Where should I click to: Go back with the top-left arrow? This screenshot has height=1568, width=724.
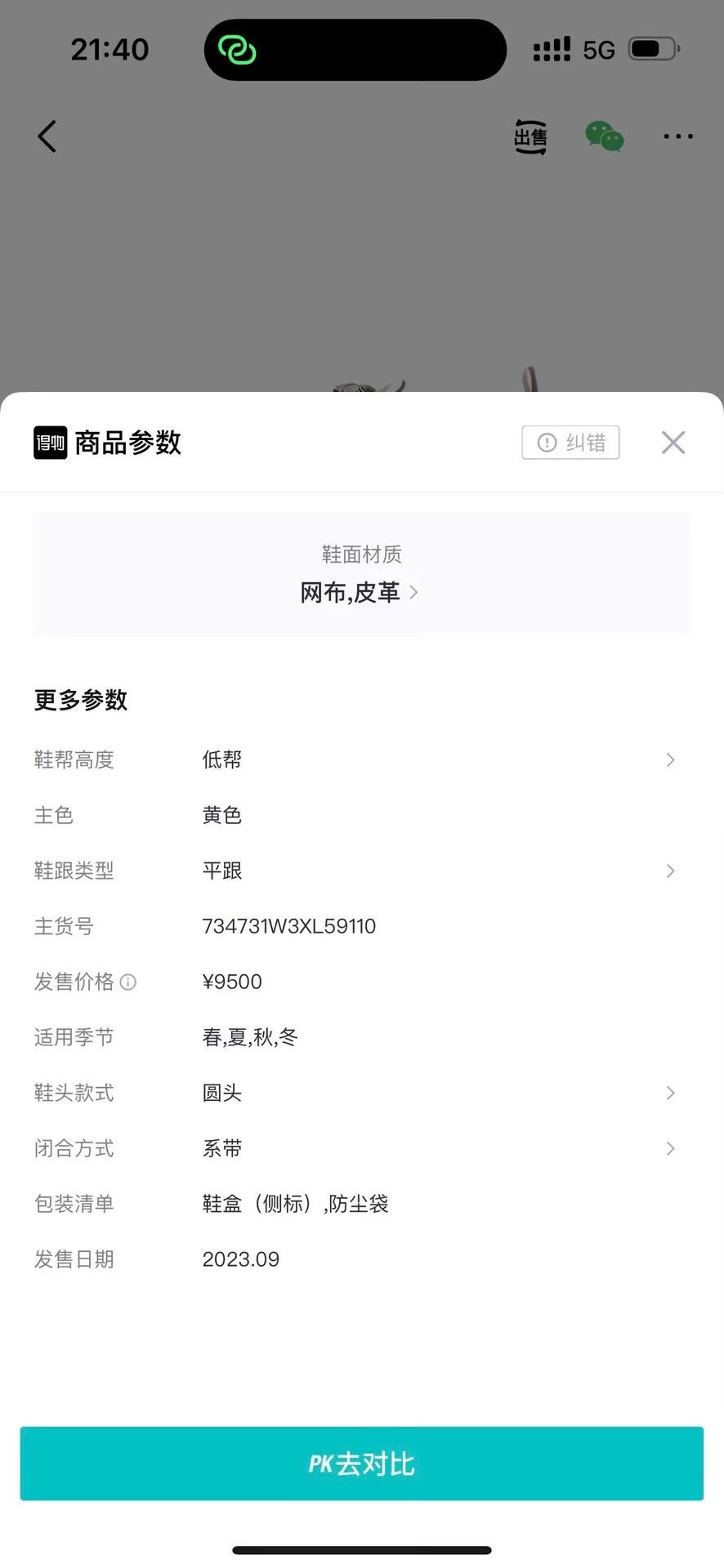click(x=47, y=136)
